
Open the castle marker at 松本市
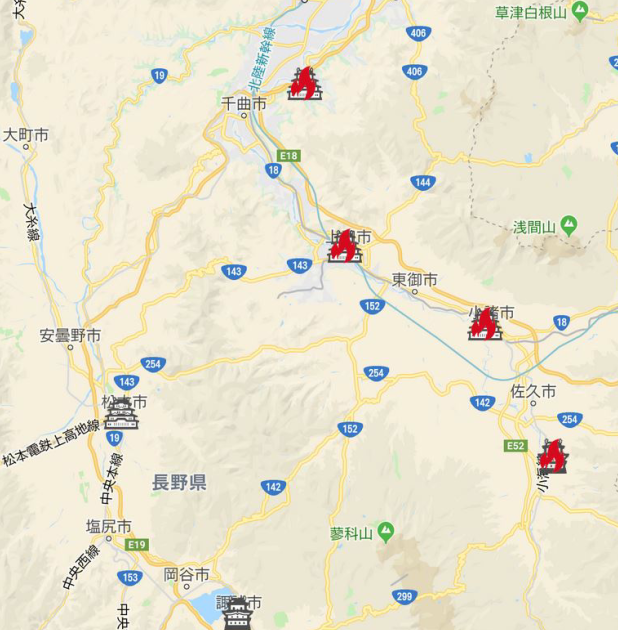pyautogui.click(x=123, y=411)
